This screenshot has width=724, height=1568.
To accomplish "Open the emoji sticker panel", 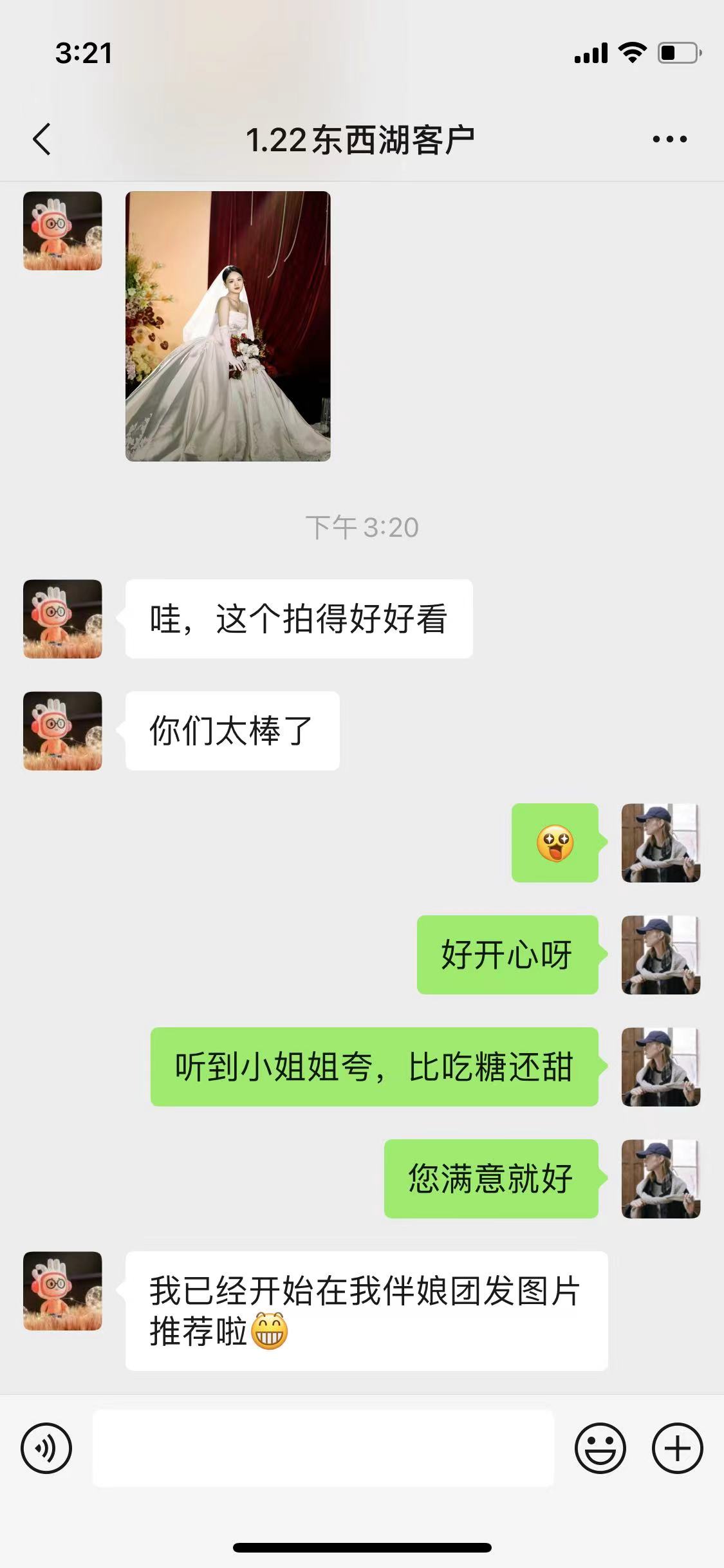I will 600,1448.
